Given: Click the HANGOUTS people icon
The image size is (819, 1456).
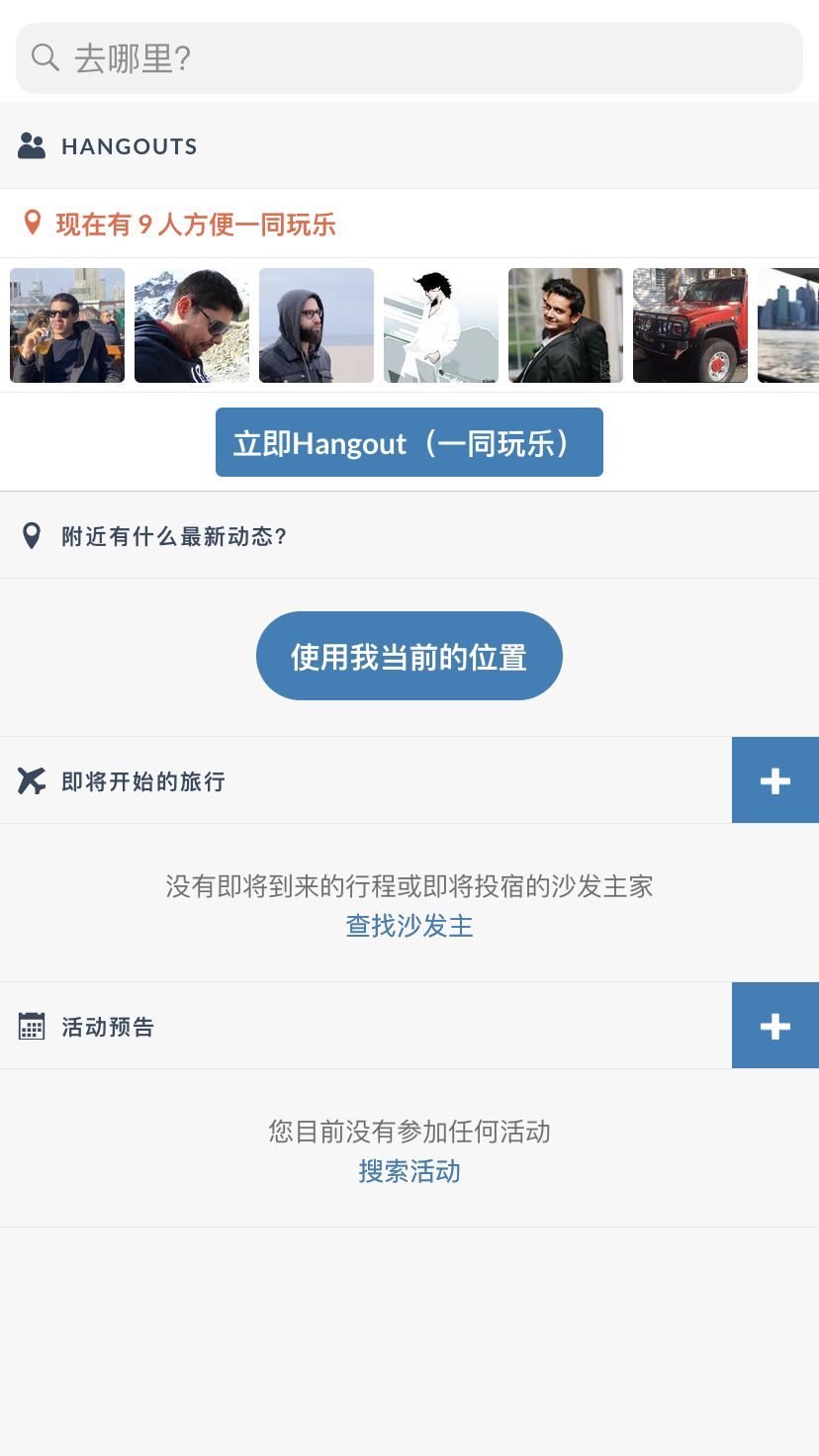Looking at the screenshot, I should pos(32,145).
